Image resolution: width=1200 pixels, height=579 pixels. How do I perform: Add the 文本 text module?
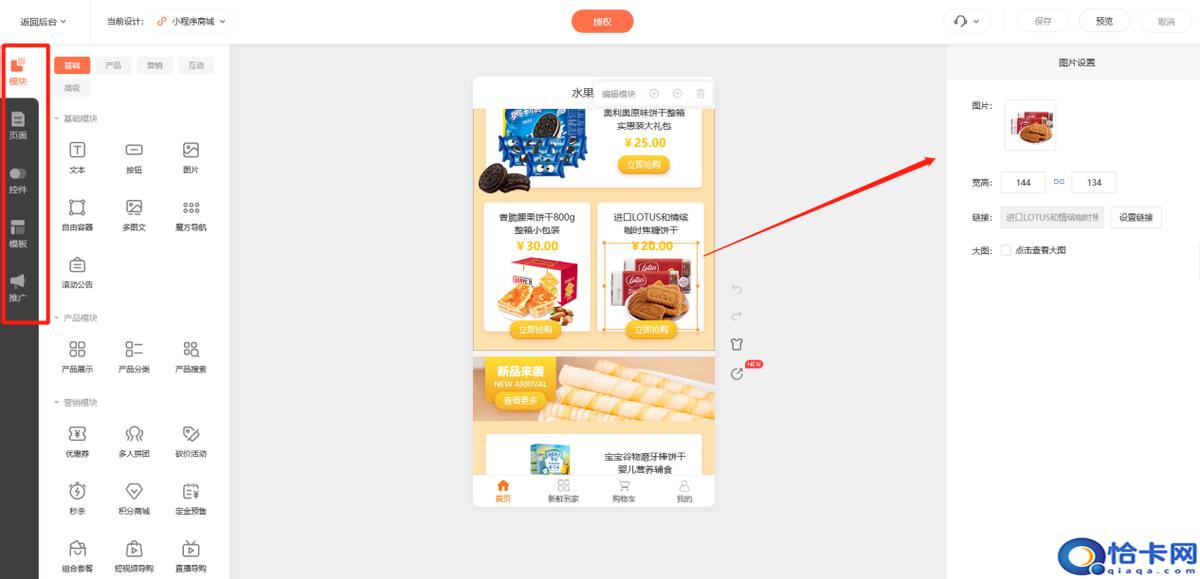click(x=77, y=157)
